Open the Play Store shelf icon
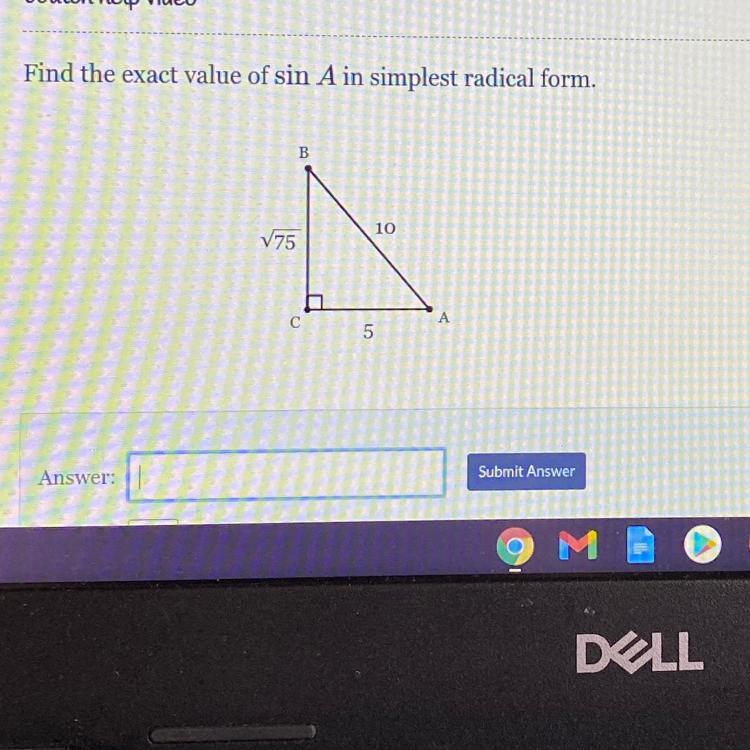750x750 pixels. point(703,544)
